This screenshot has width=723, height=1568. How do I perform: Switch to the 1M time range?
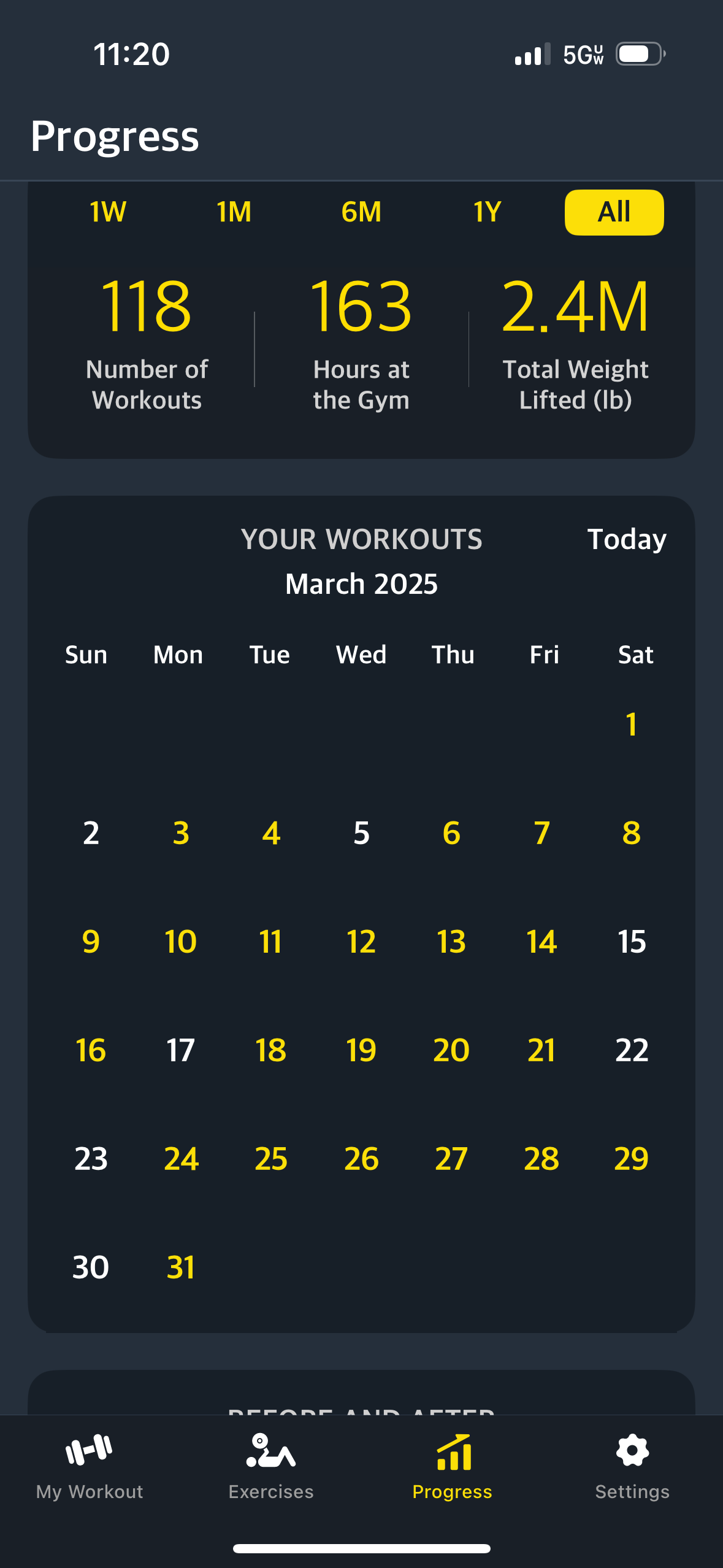234,212
